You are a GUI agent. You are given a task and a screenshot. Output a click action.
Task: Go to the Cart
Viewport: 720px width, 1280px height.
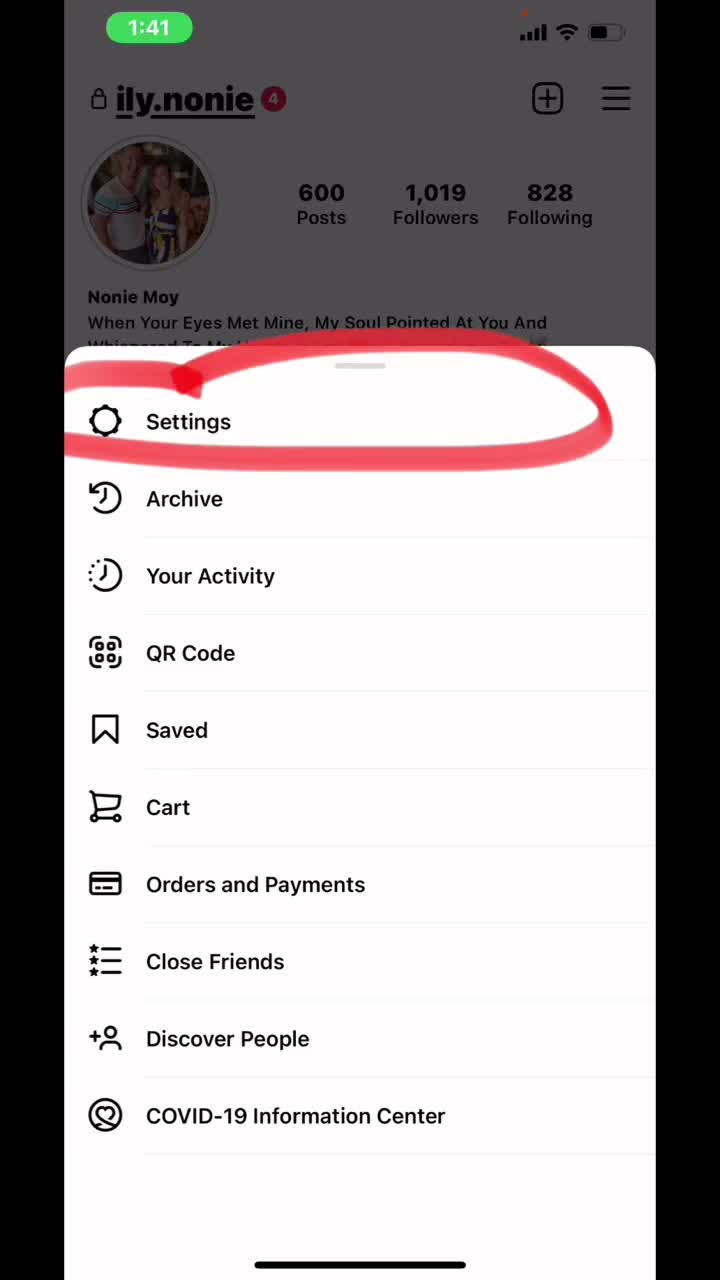[x=168, y=807]
